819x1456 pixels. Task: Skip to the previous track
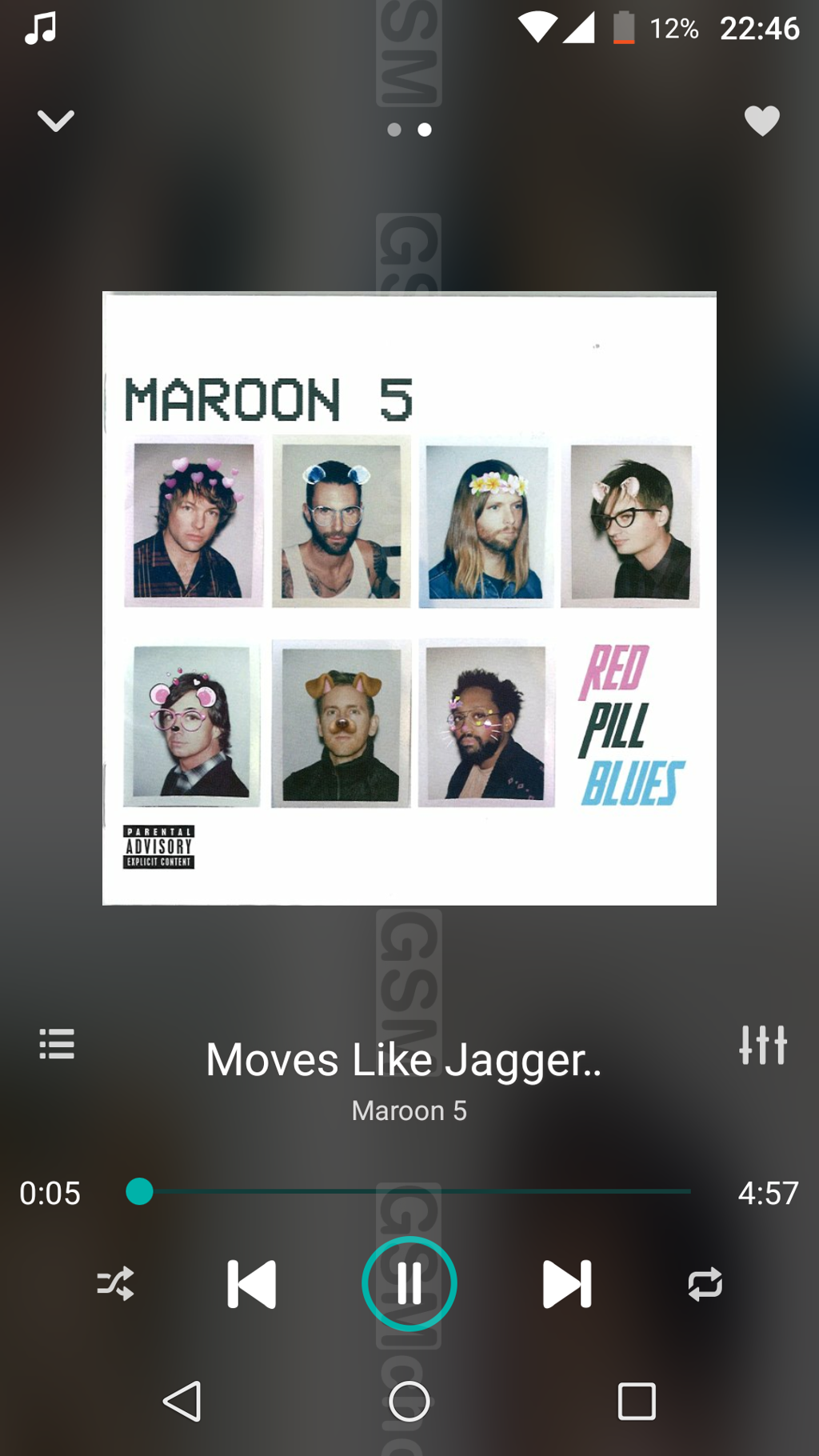pyautogui.click(x=251, y=1284)
